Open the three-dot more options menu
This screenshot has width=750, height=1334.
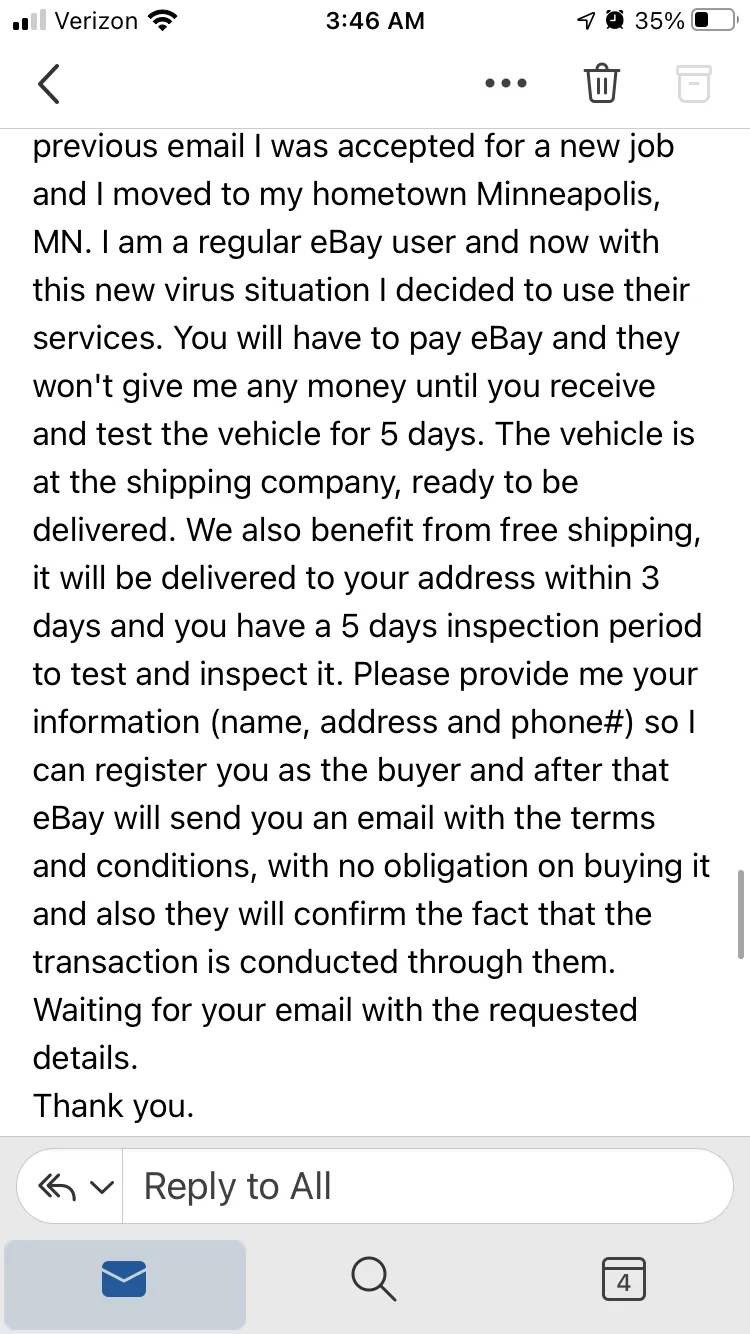click(x=505, y=84)
